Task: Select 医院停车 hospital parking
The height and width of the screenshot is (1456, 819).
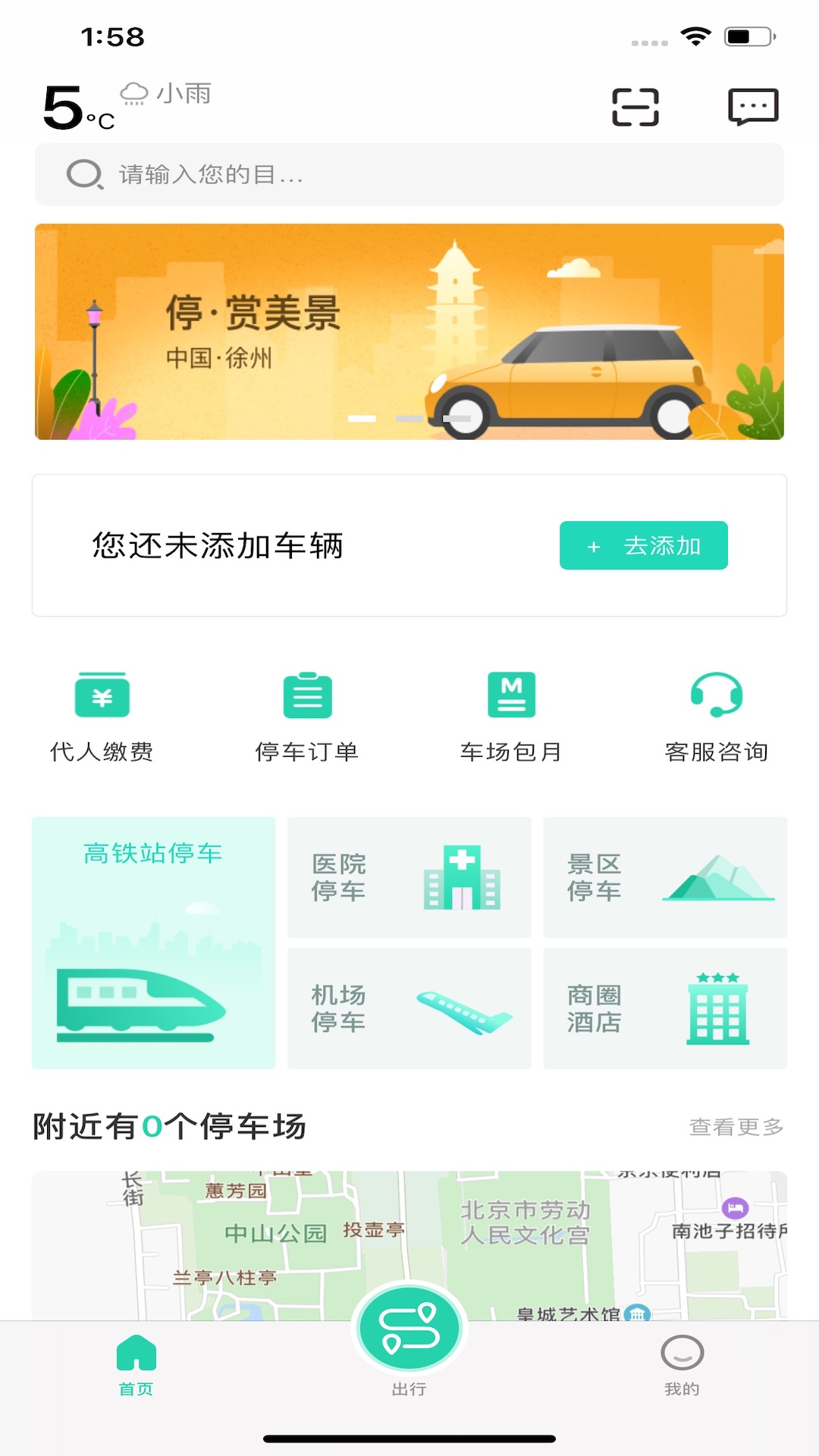Action: click(409, 877)
